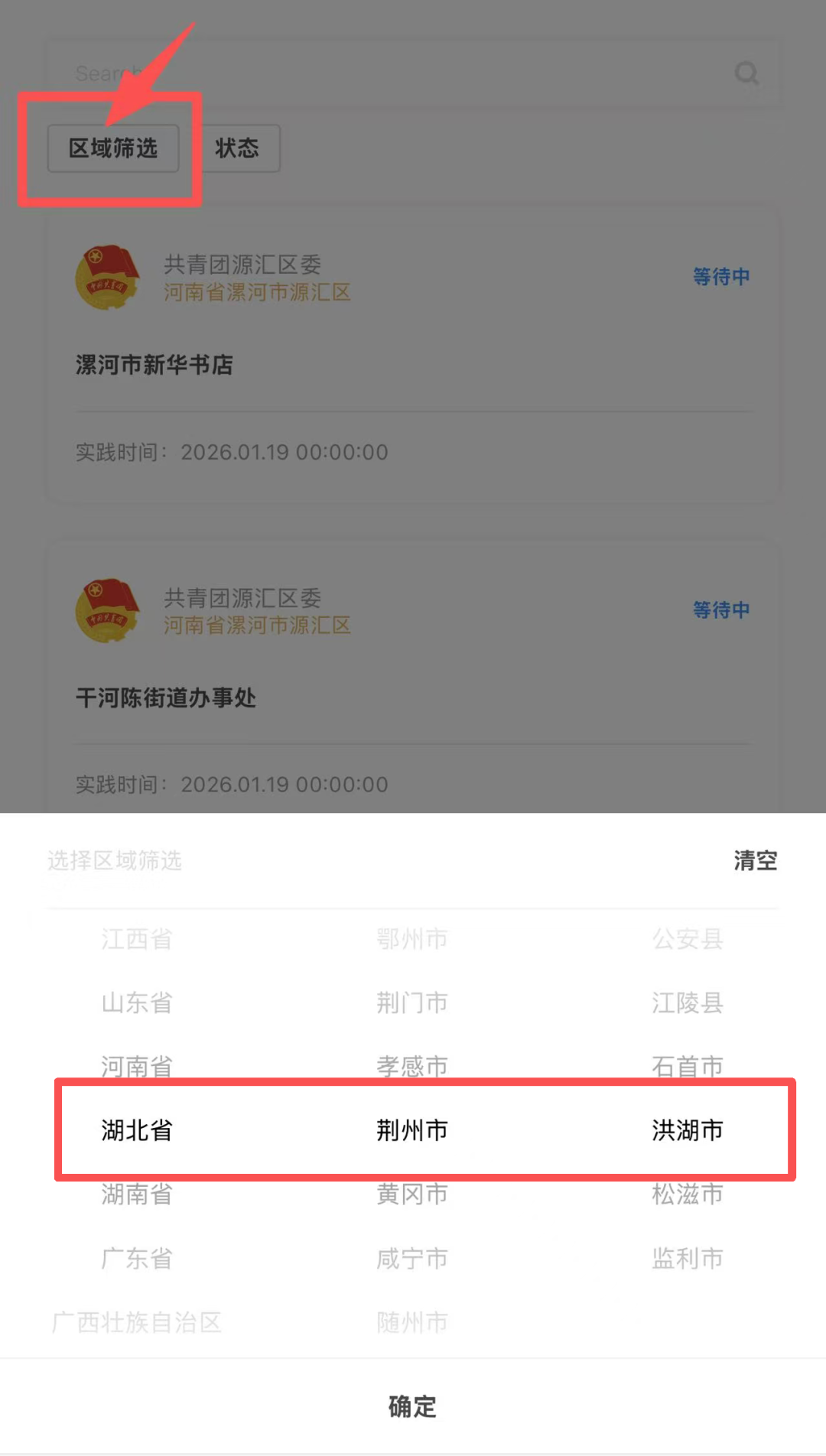Screen dimensions: 826x1456
Task: Tap the 区域筛选 filter button
Action: click(x=113, y=148)
